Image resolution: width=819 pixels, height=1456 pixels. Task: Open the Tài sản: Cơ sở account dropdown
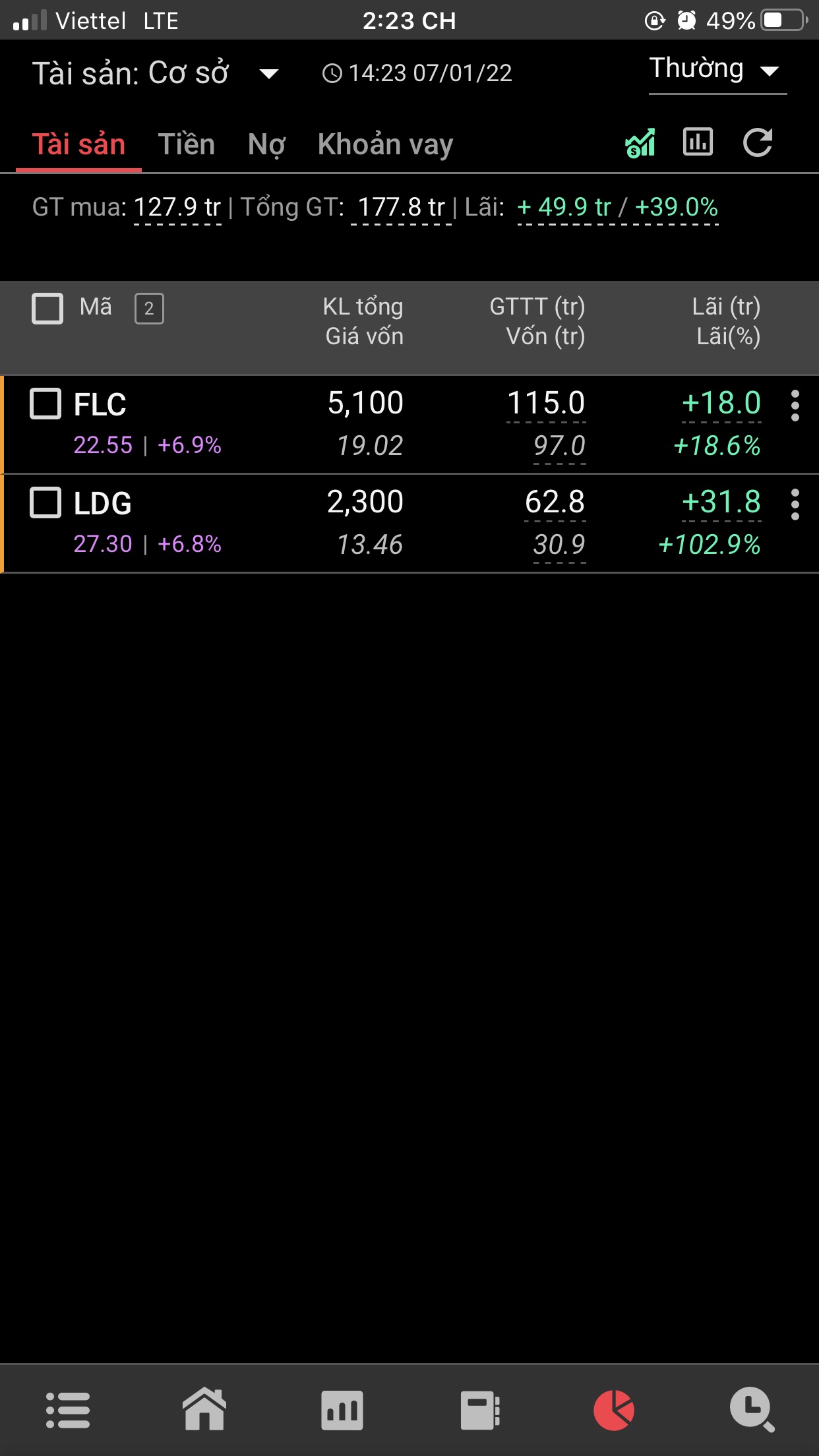pos(156,73)
